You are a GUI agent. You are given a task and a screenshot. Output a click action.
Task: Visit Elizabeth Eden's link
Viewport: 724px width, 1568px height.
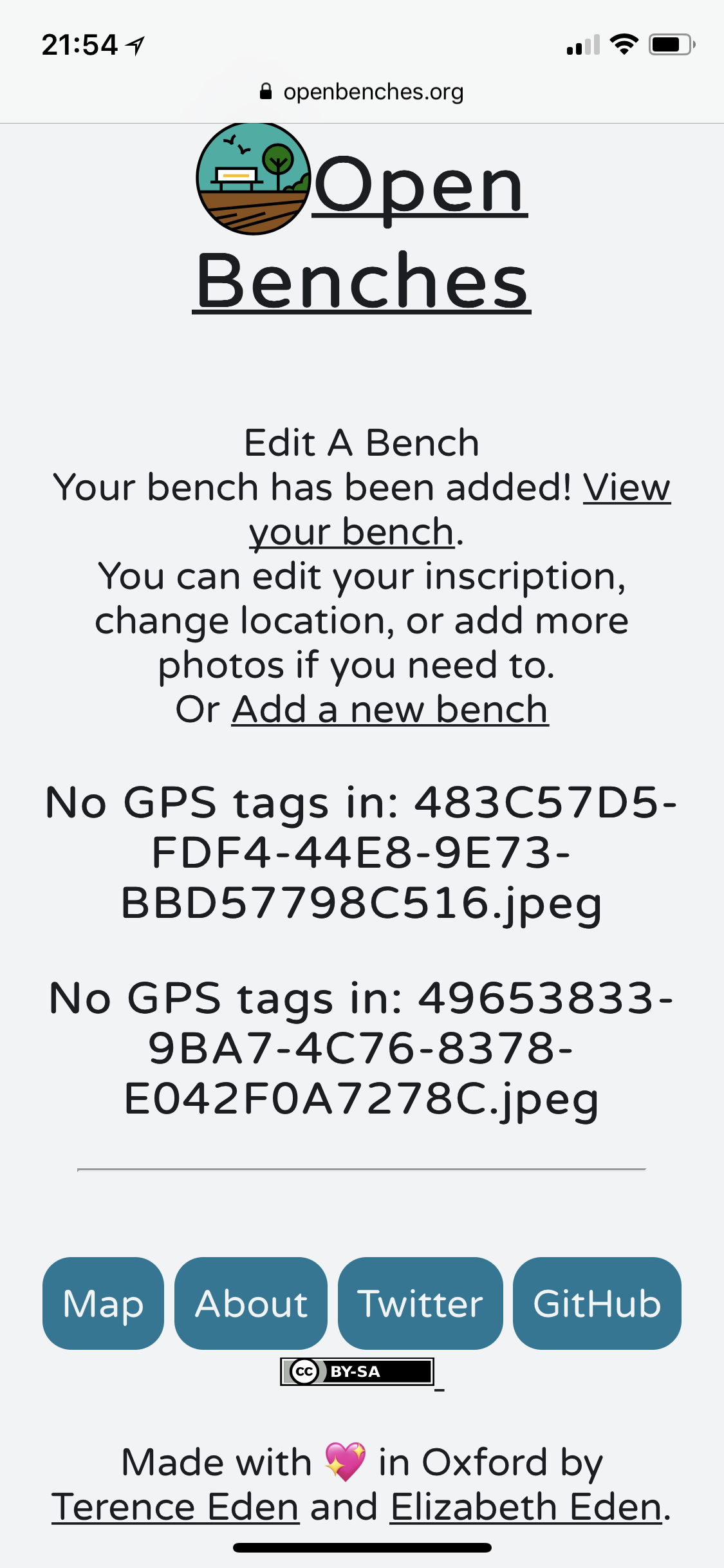click(526, 1507)
